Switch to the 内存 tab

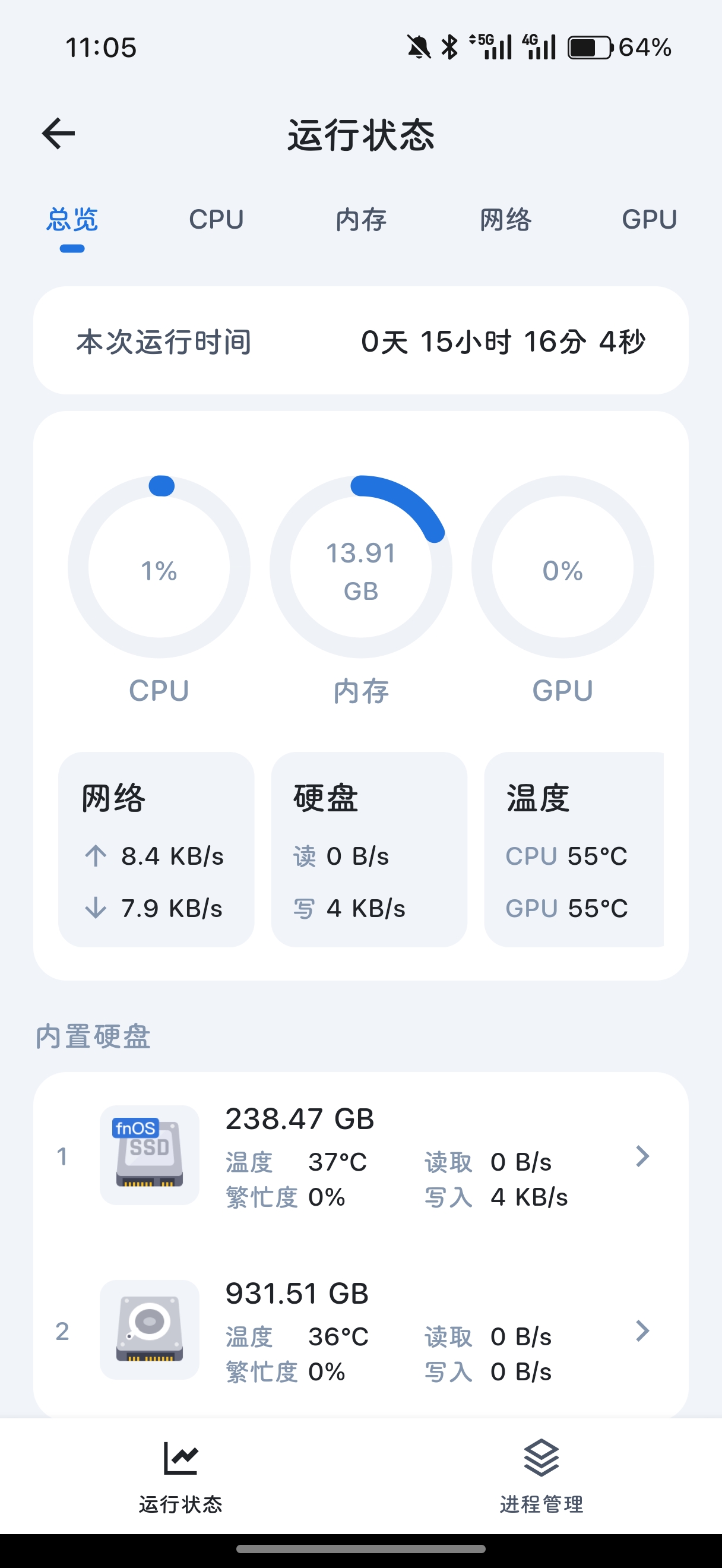360,220
